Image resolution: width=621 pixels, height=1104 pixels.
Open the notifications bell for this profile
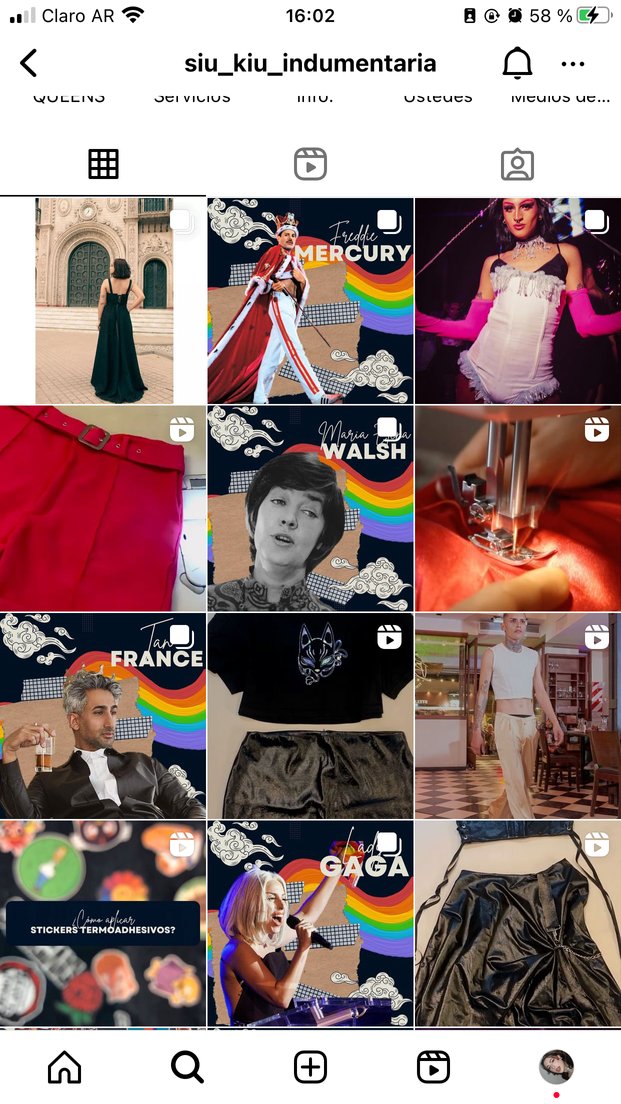[517, 64]
